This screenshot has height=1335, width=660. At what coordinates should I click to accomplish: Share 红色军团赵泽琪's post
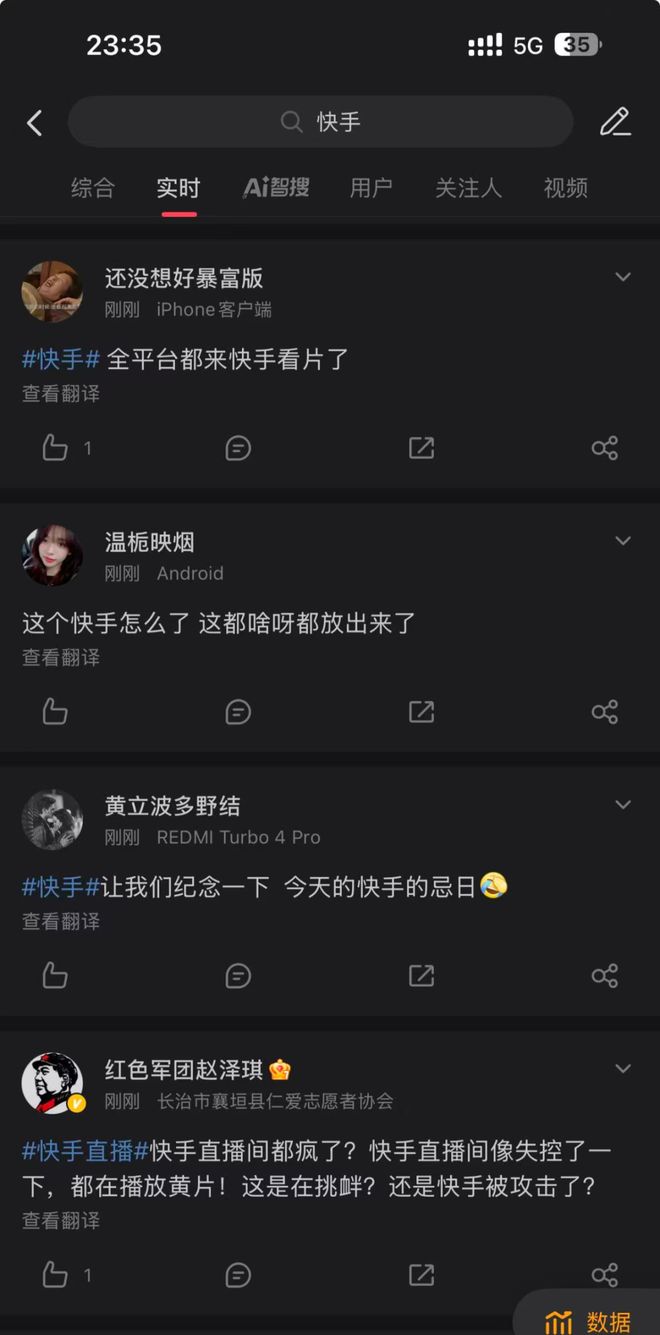pyautogui.click(x=604, y=1275)
